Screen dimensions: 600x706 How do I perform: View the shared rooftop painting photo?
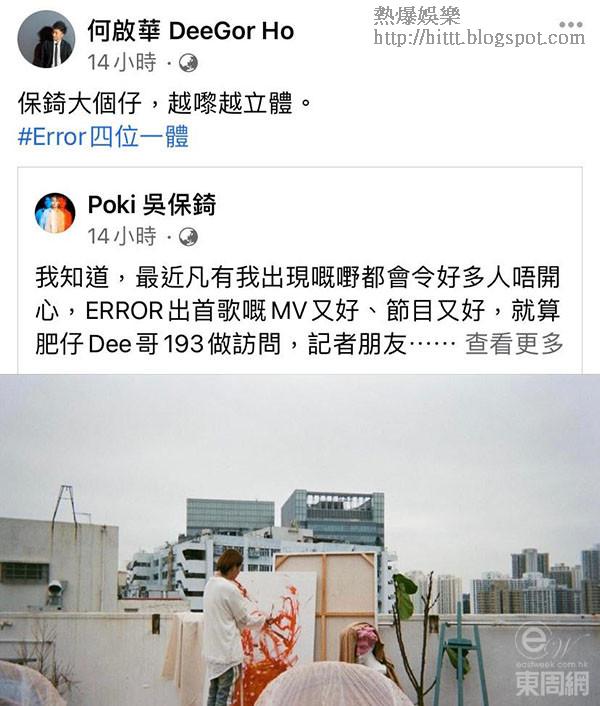point(300,540)
